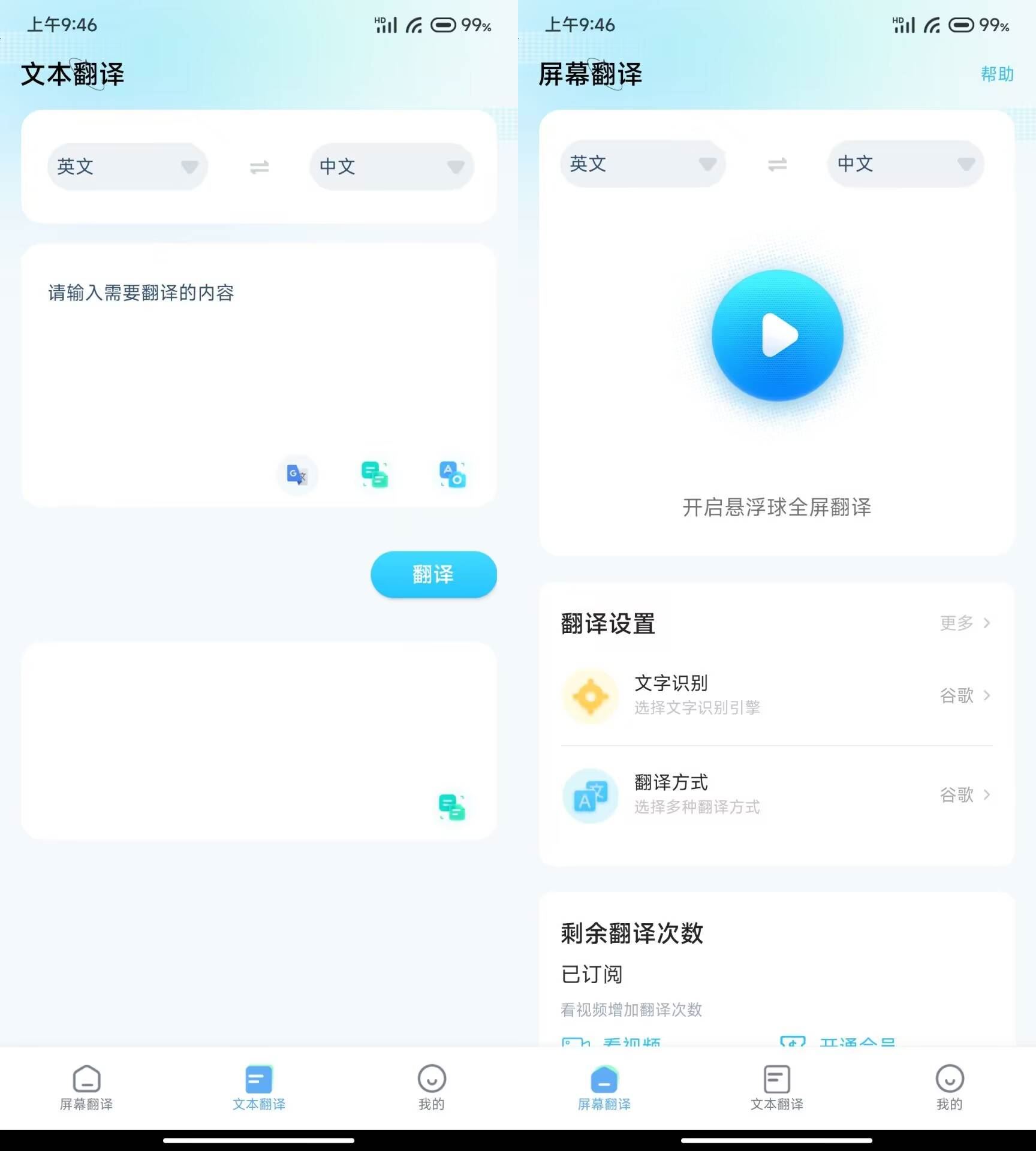This screenshot has width=1036, height=1151.
Task: Open the 文字识别 engine setting
Action: [776, 695]
